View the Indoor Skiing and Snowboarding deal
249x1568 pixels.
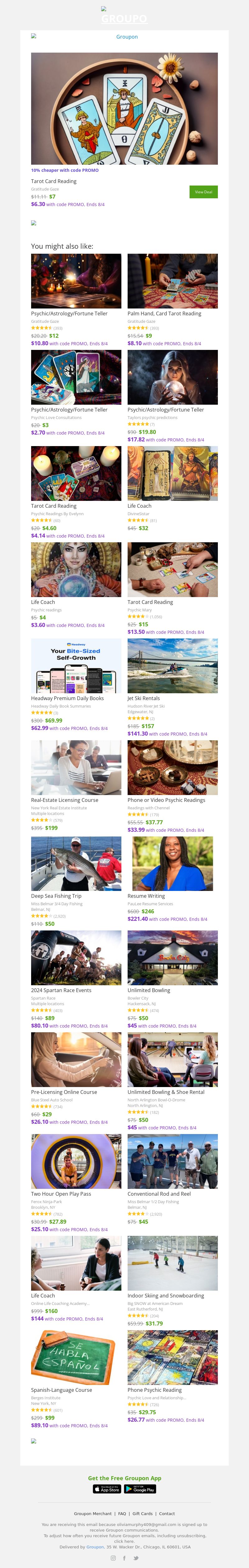click(x=172, y=1262)
